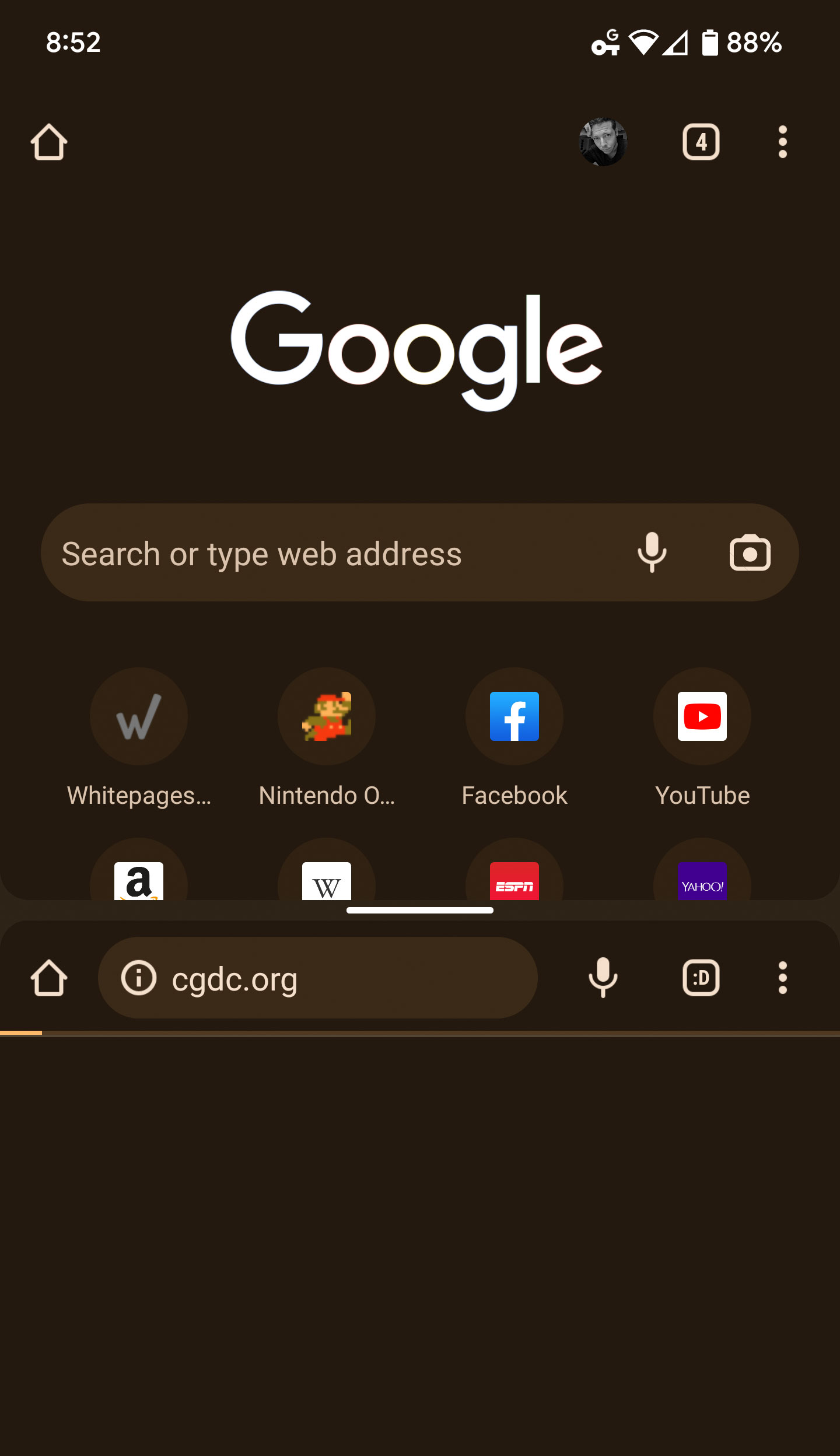This screenshot has height=1456, width=840.
Task: Tap the home icon beside the cgdc.org address bar
Action: (49, 978)
